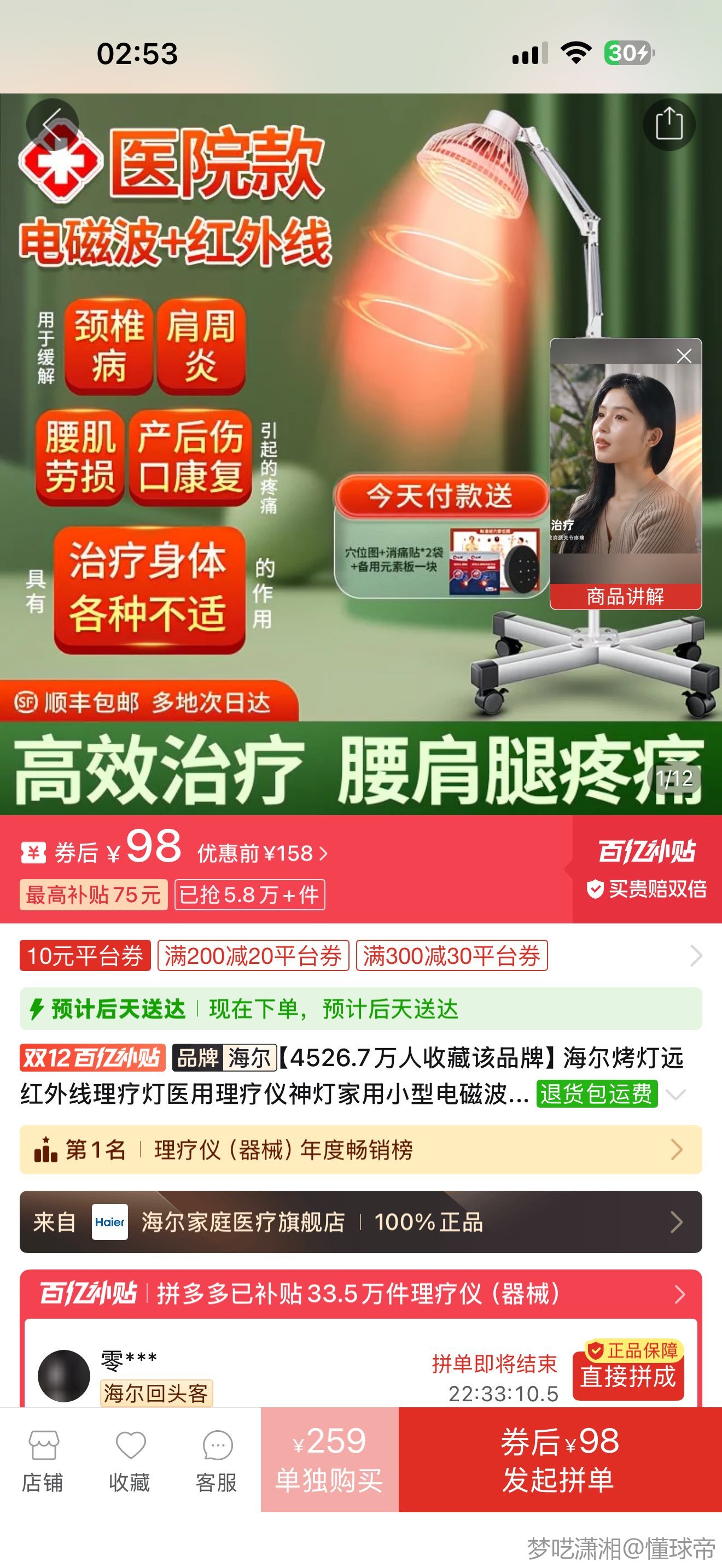The width and height of the screenshot is (722, 1568).
Task: Open 百亿补贴 subsidy details banner
Action: coord(360,1294)
